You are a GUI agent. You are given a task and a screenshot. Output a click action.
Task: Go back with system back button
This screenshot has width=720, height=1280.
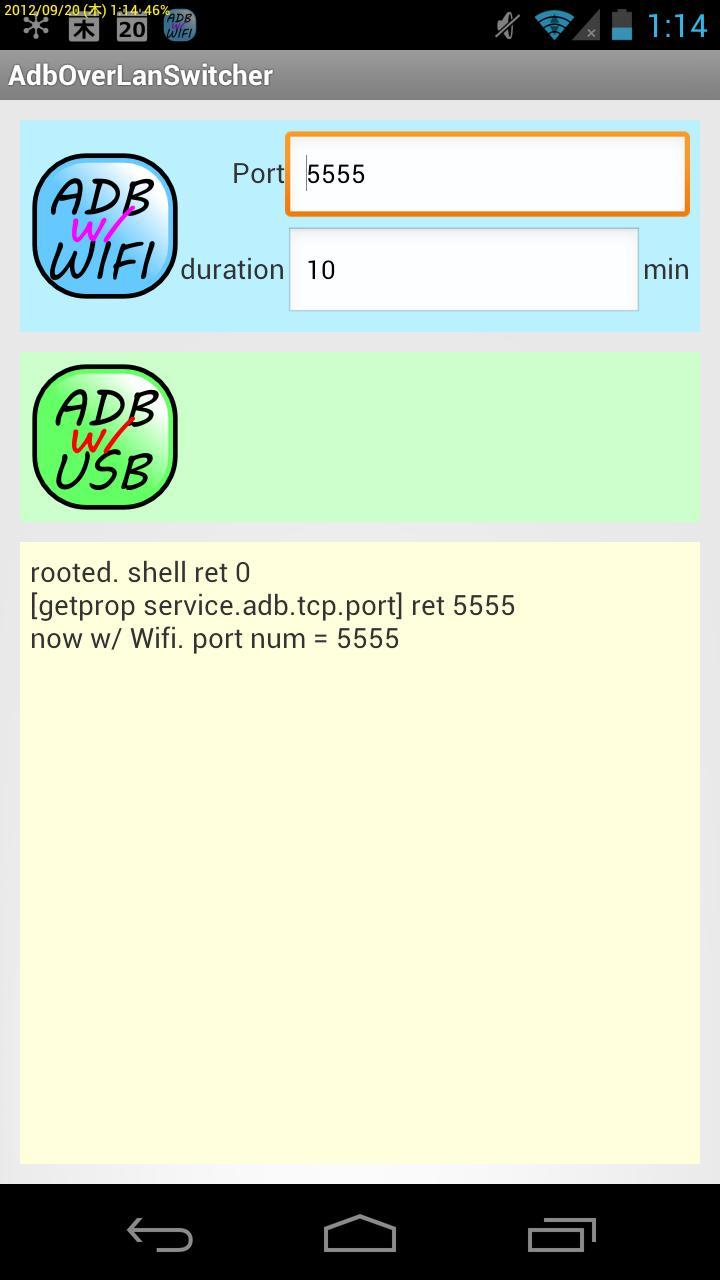coord(160,1235)
